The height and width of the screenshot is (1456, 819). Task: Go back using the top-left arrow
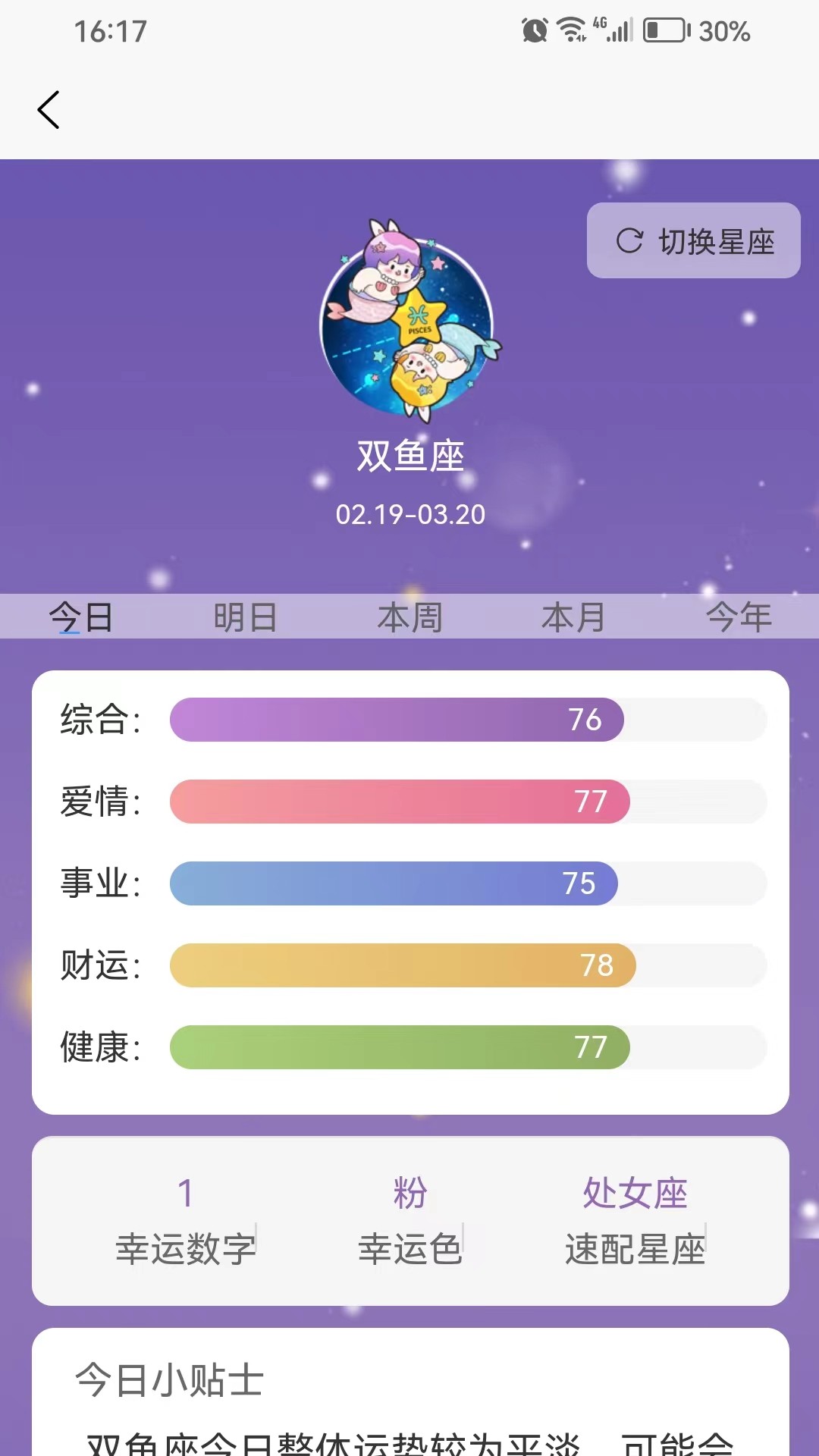point(49,110)
